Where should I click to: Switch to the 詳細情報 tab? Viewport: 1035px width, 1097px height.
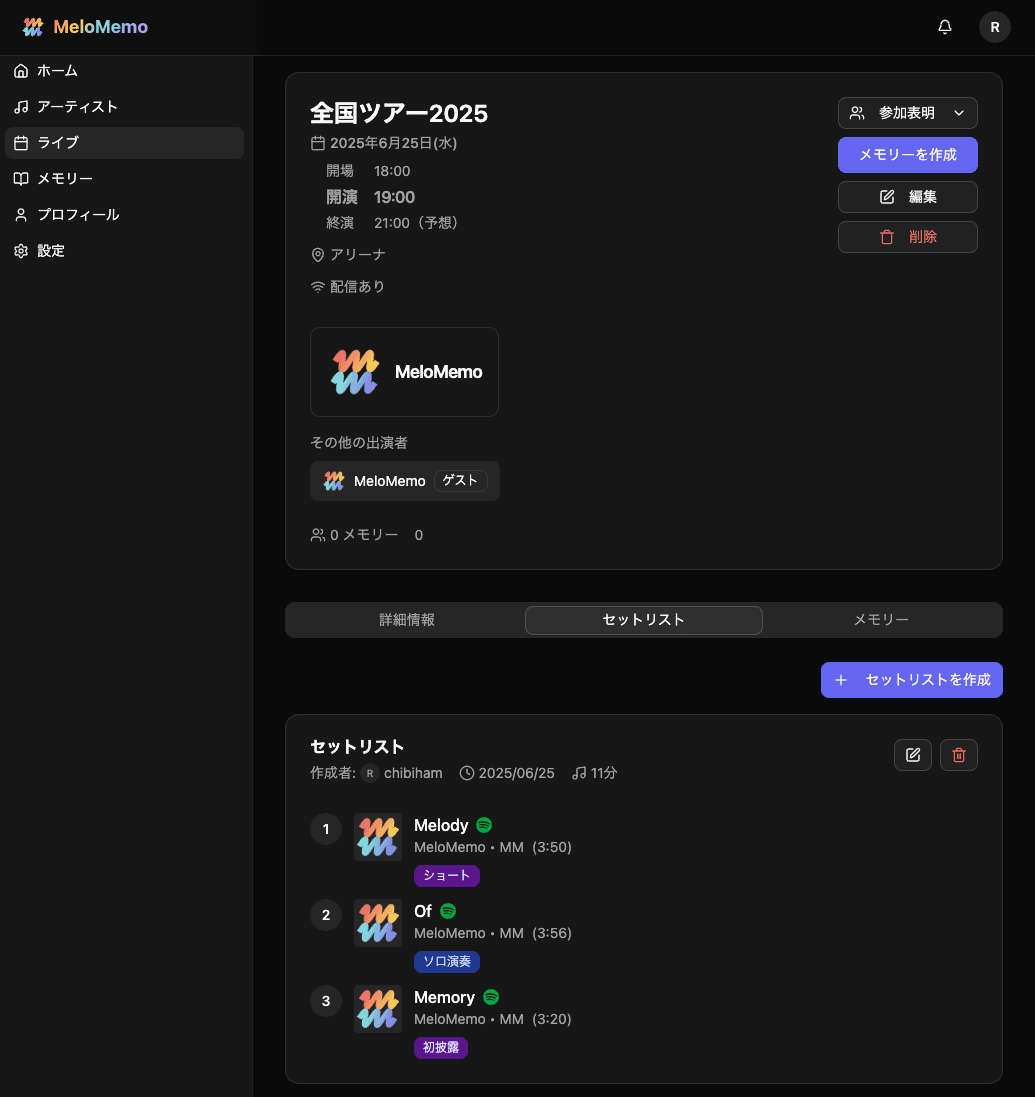[x=406, y=620]
